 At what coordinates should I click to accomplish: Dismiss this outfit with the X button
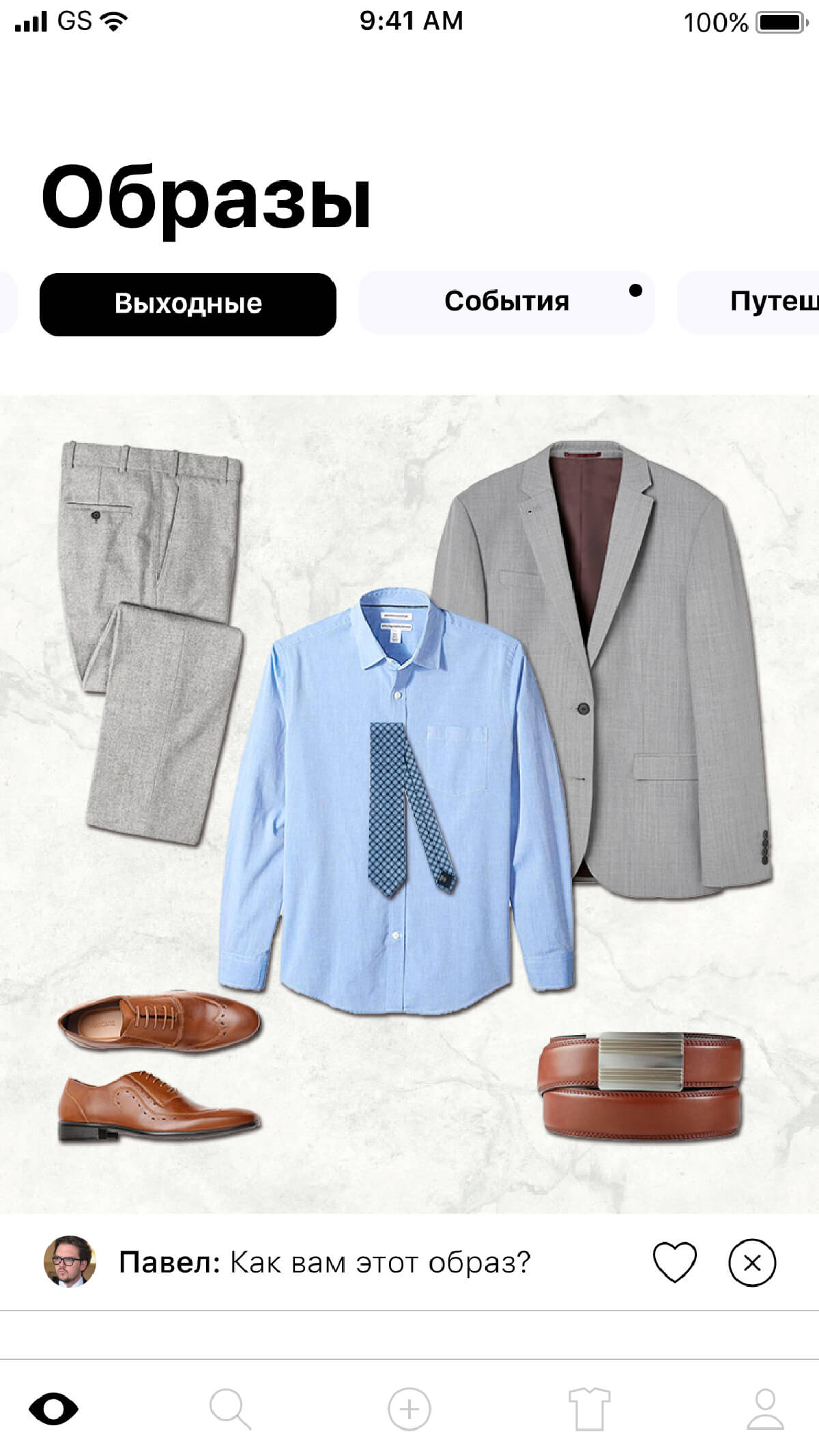coord(752,1263)
